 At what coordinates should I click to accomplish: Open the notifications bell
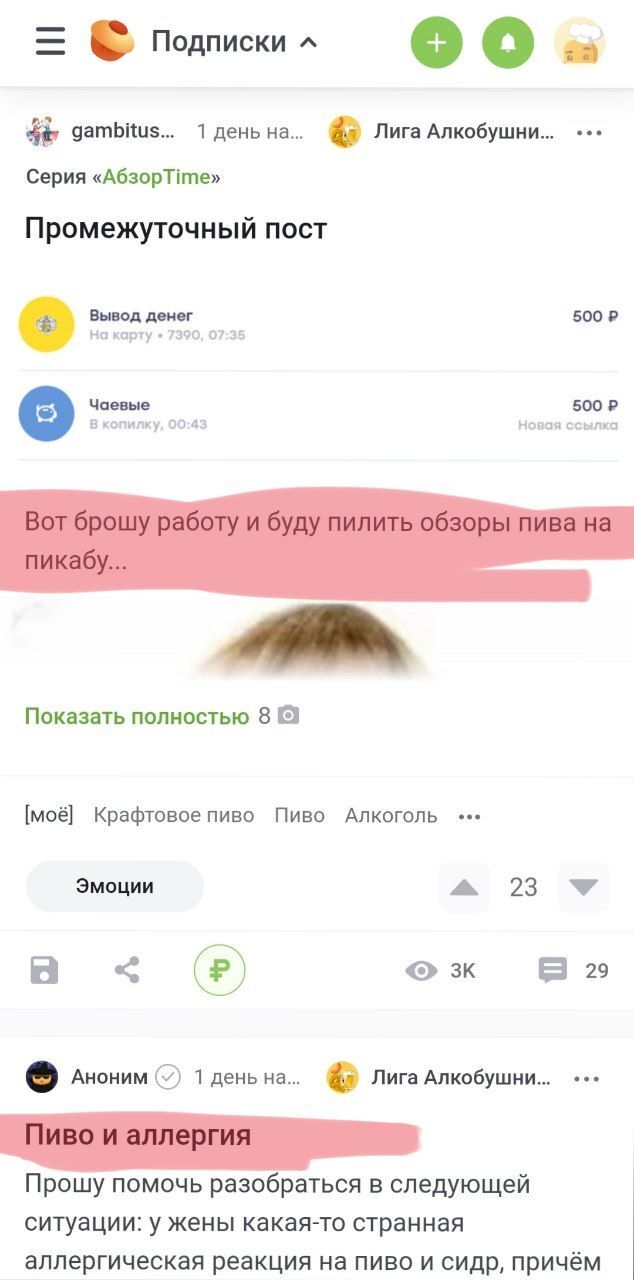click(x=508, y=42)
